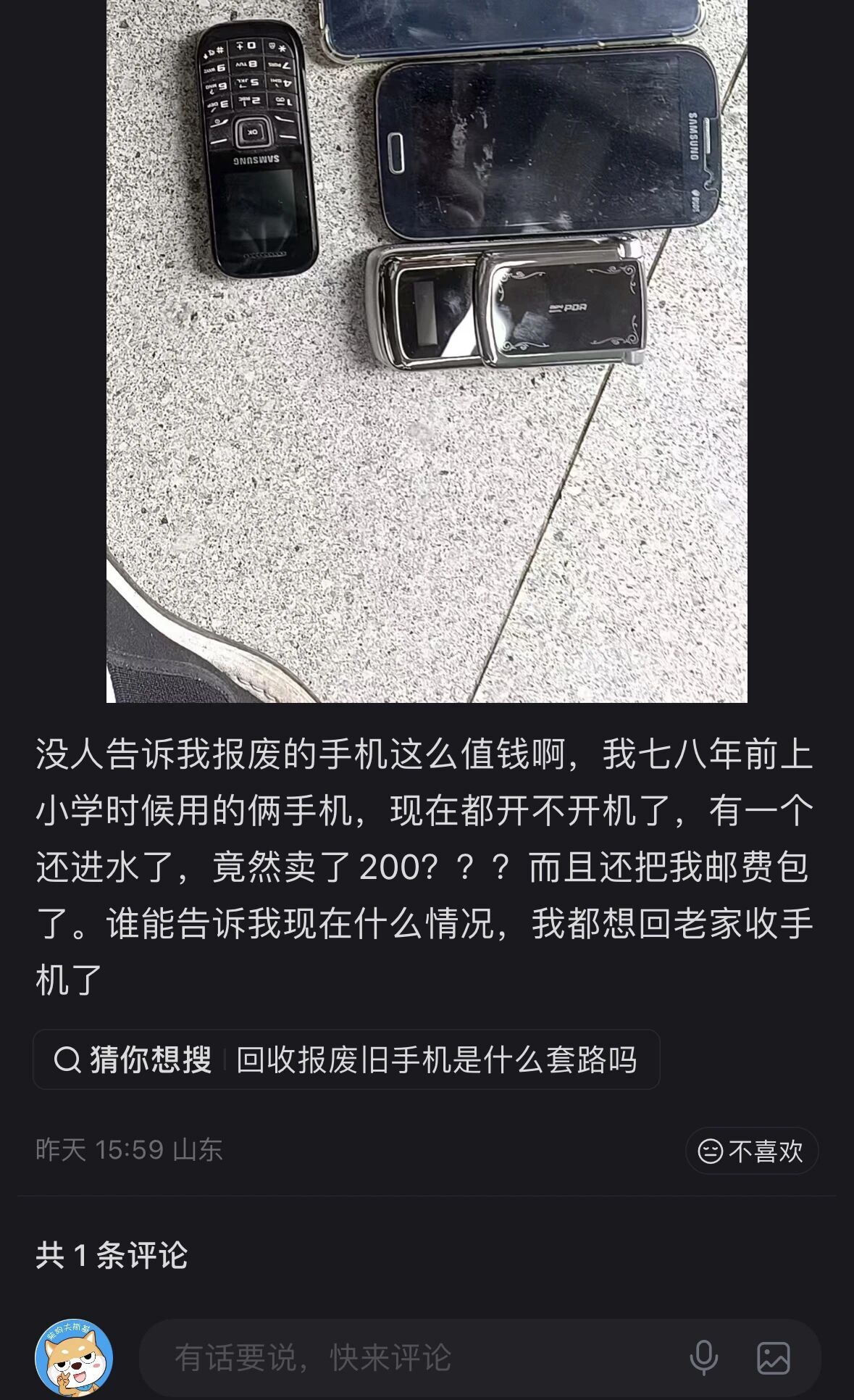Start voice input with the microphone icon
The image size is (854, 1400).
(703, 1358)
